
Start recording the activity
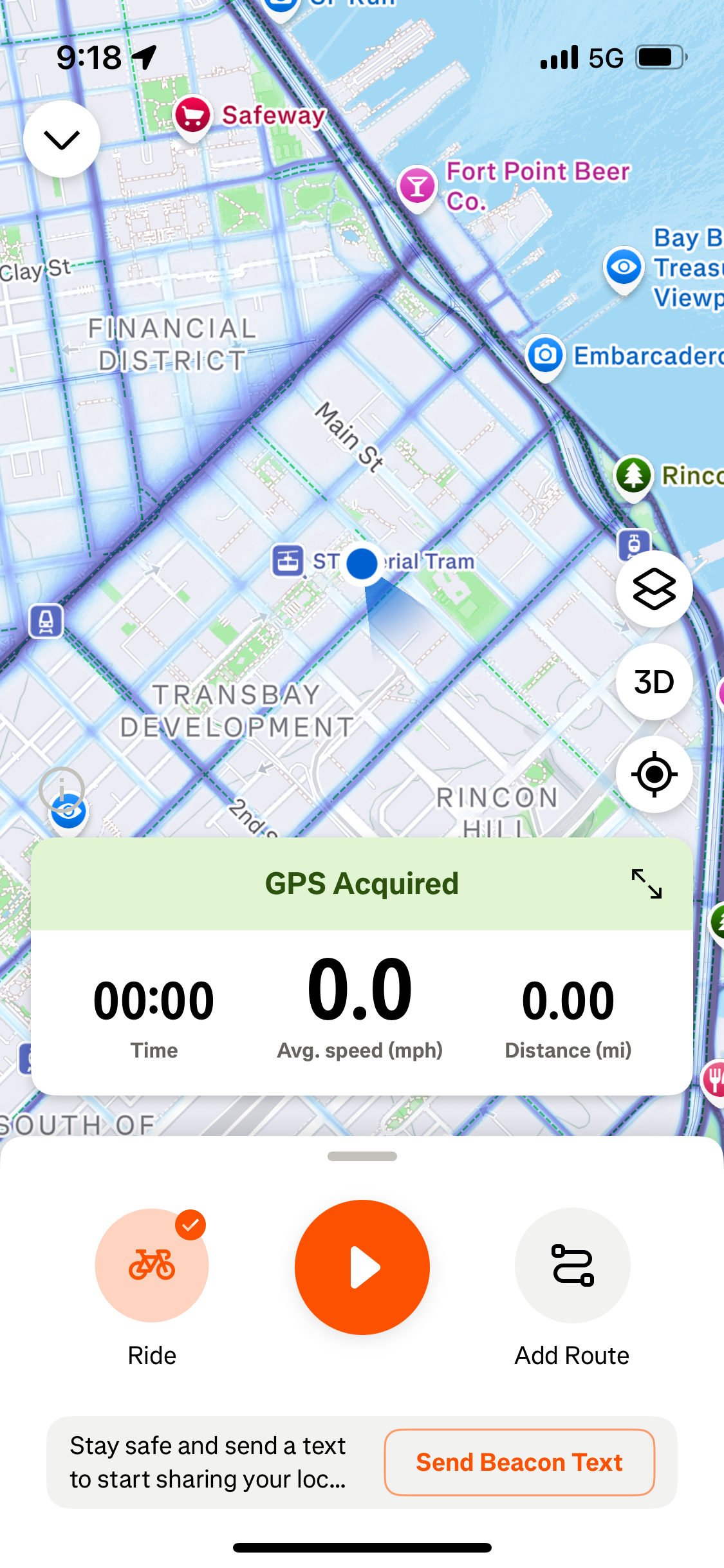pyautogui.click(x=362, y=1267)
